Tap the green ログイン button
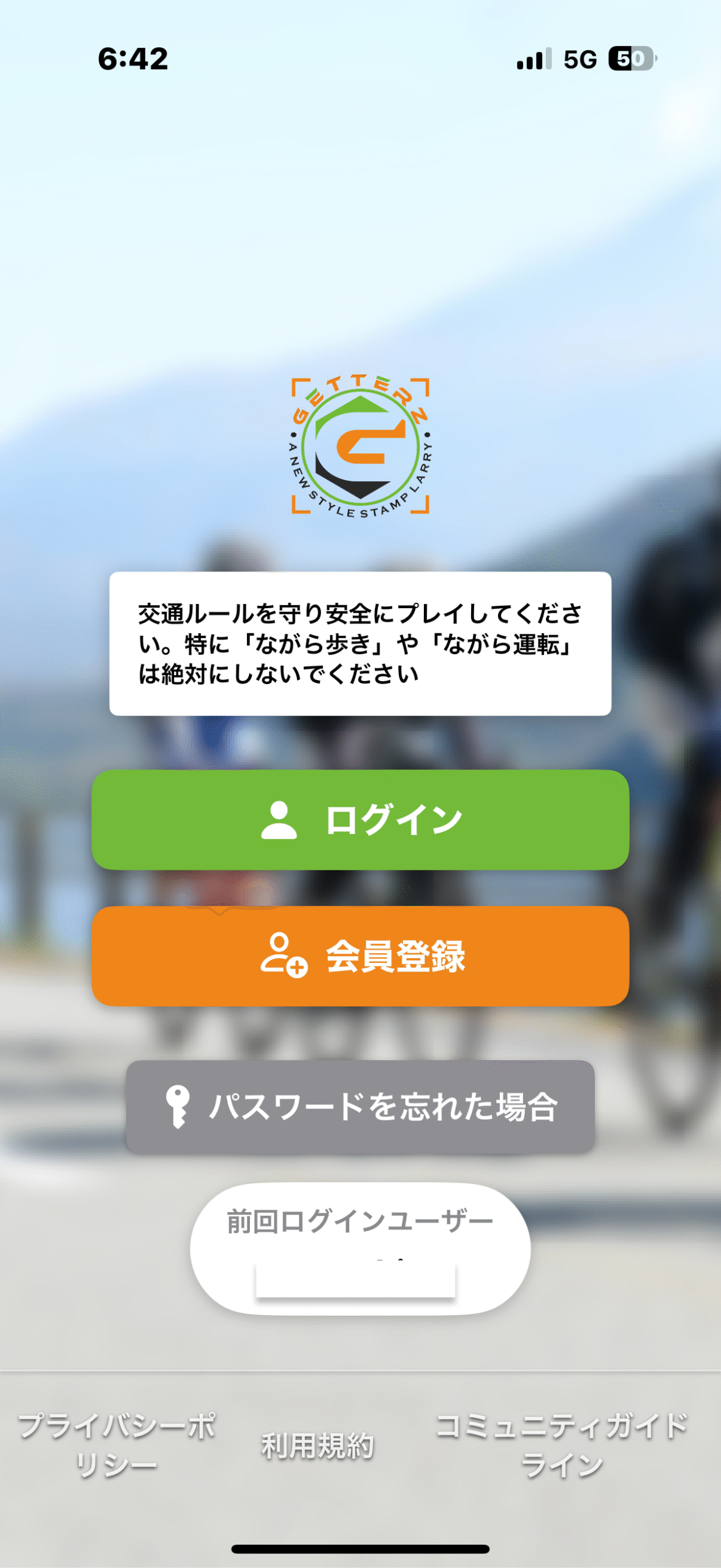The width and height of the screenshot is (721, 1568). (x=360, y=820)
